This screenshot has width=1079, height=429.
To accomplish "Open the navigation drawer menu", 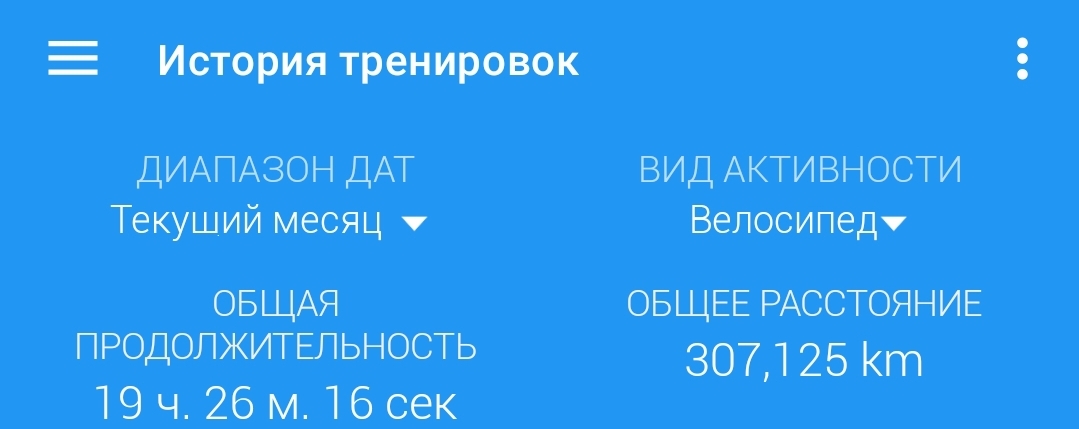I will click(73, 60).
